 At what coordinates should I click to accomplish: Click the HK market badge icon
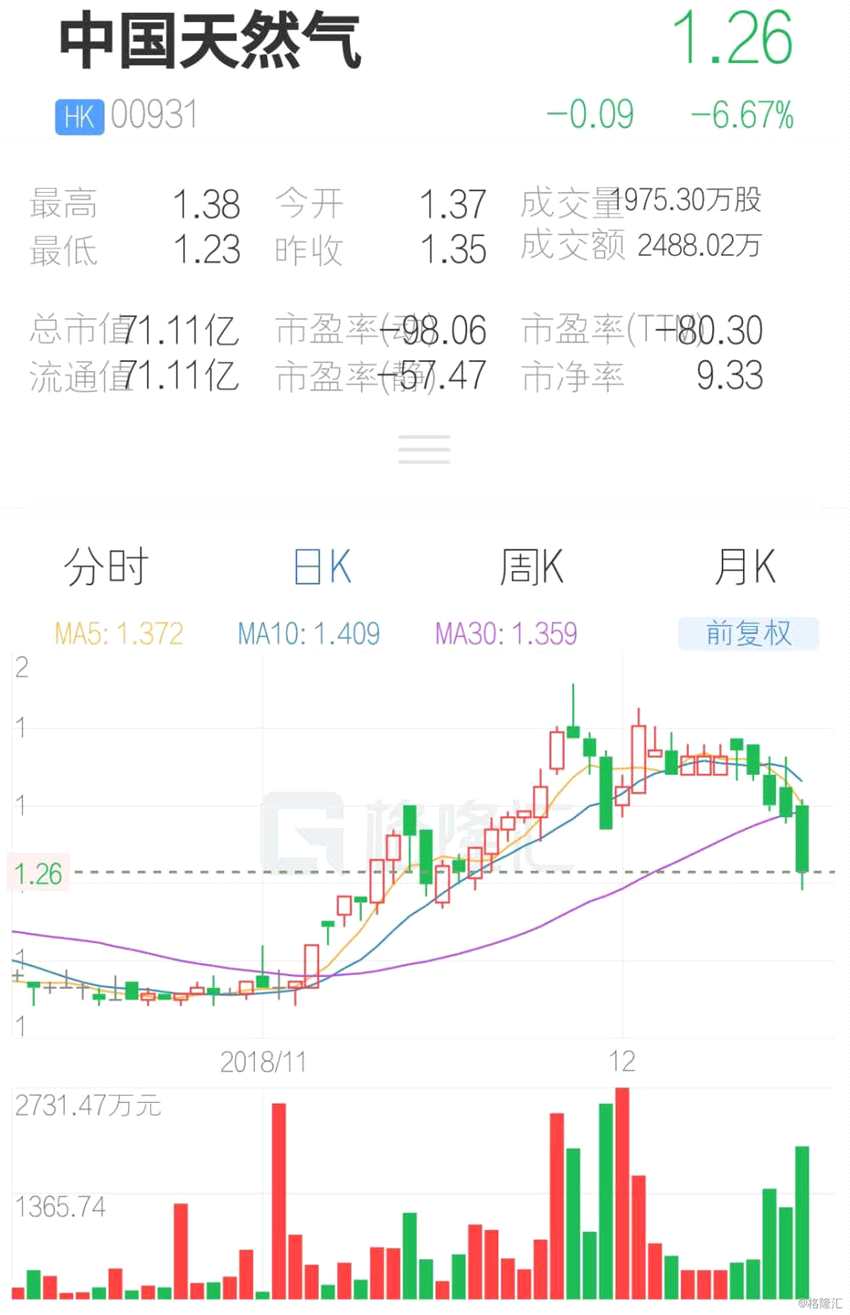[78, 116]
